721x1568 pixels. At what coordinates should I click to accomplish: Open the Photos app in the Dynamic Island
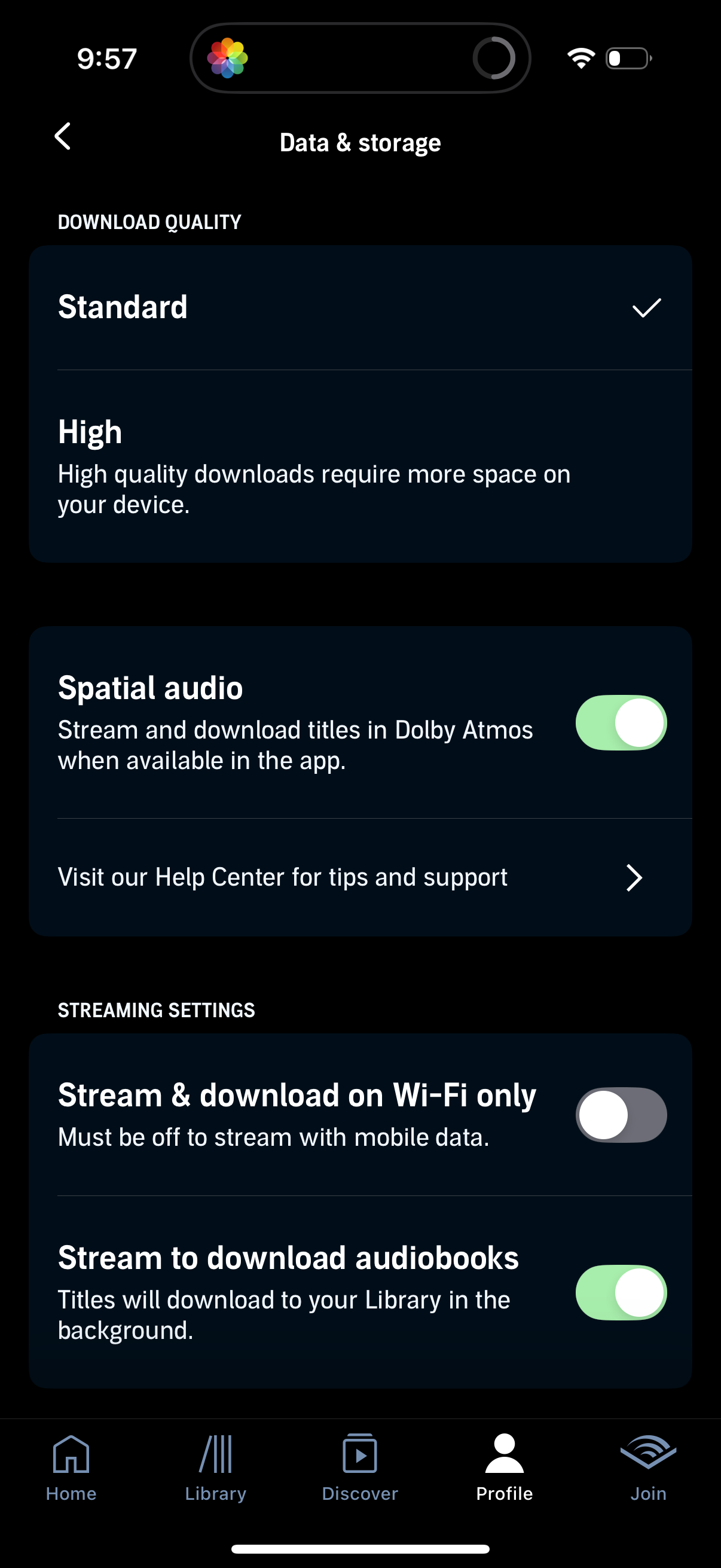[x=228, y=58]
